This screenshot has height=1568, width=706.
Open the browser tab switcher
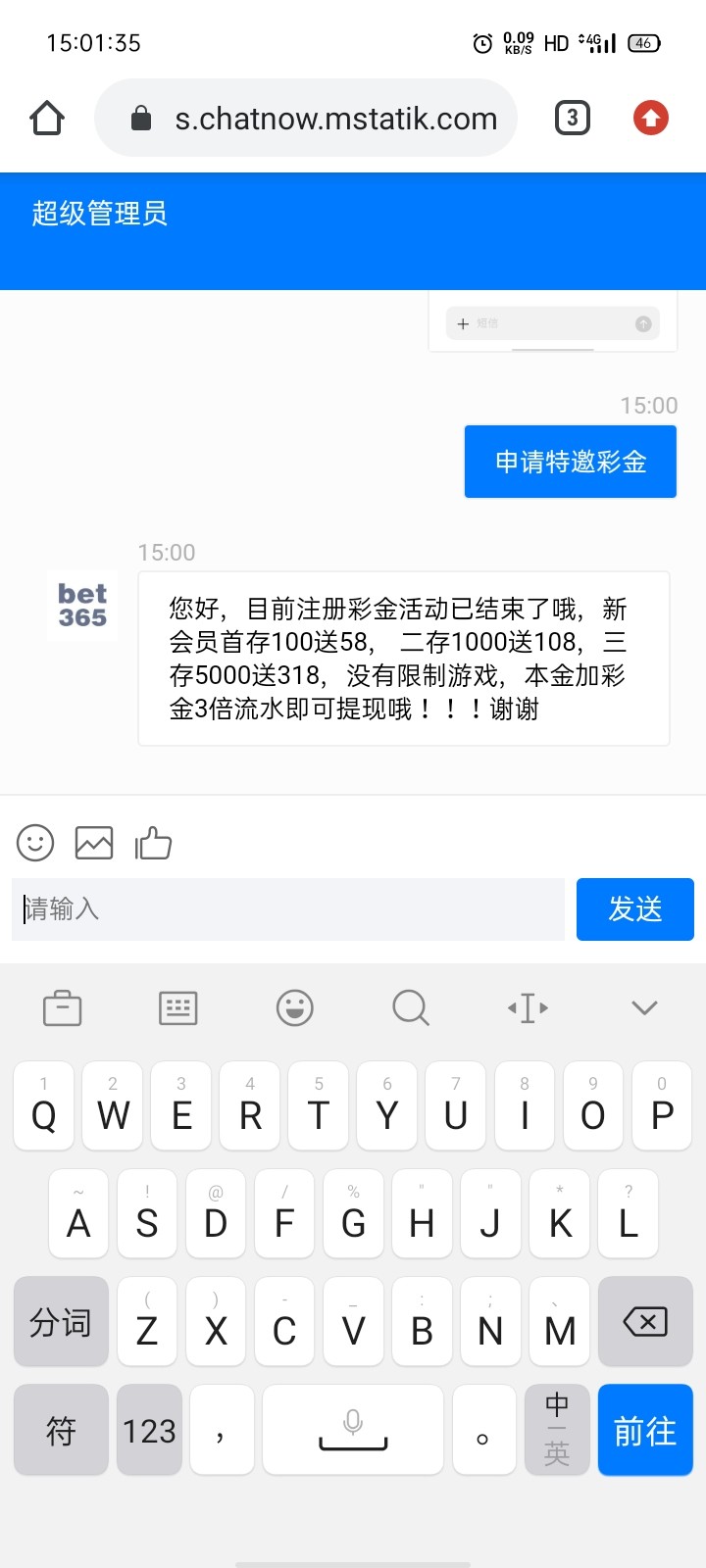(573, 119)
